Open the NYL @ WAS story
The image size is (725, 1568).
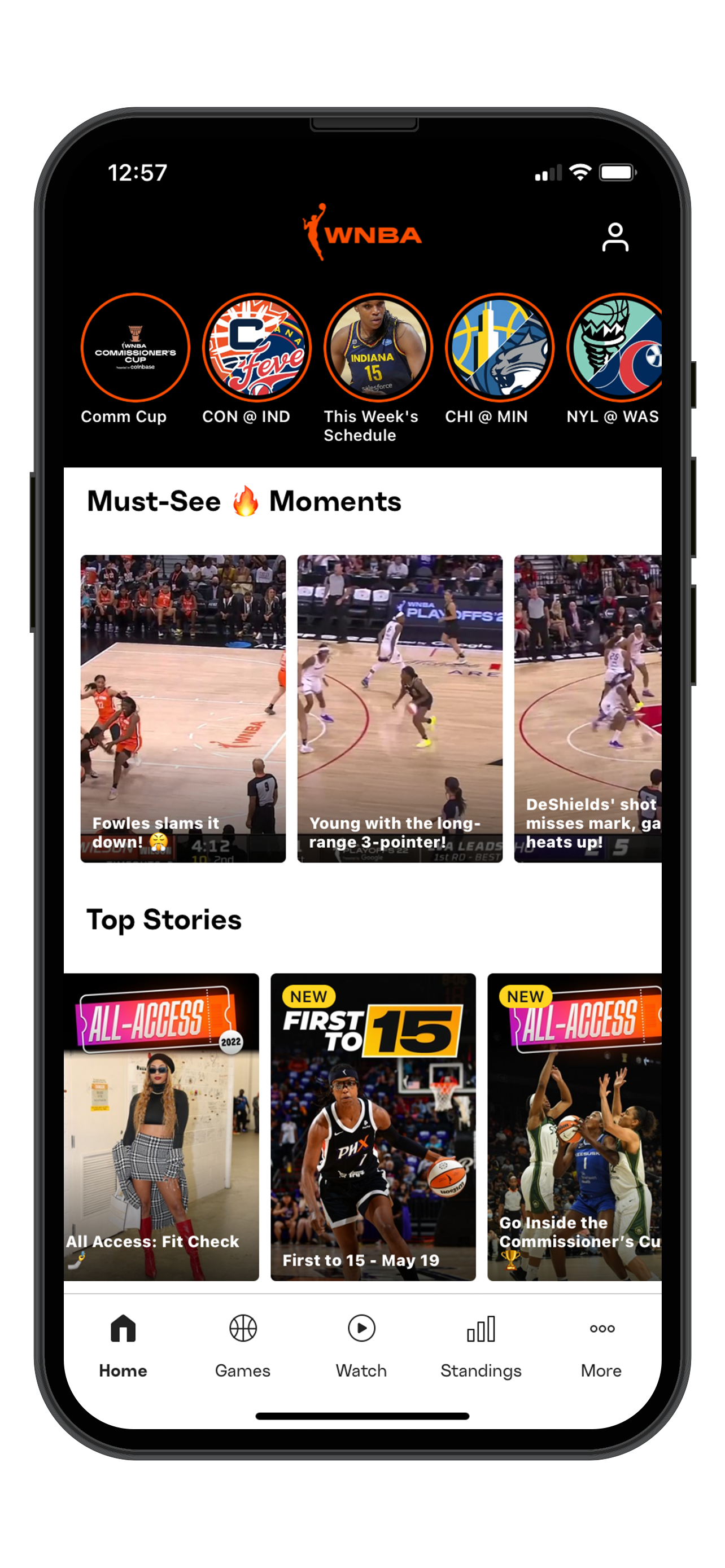615,348
